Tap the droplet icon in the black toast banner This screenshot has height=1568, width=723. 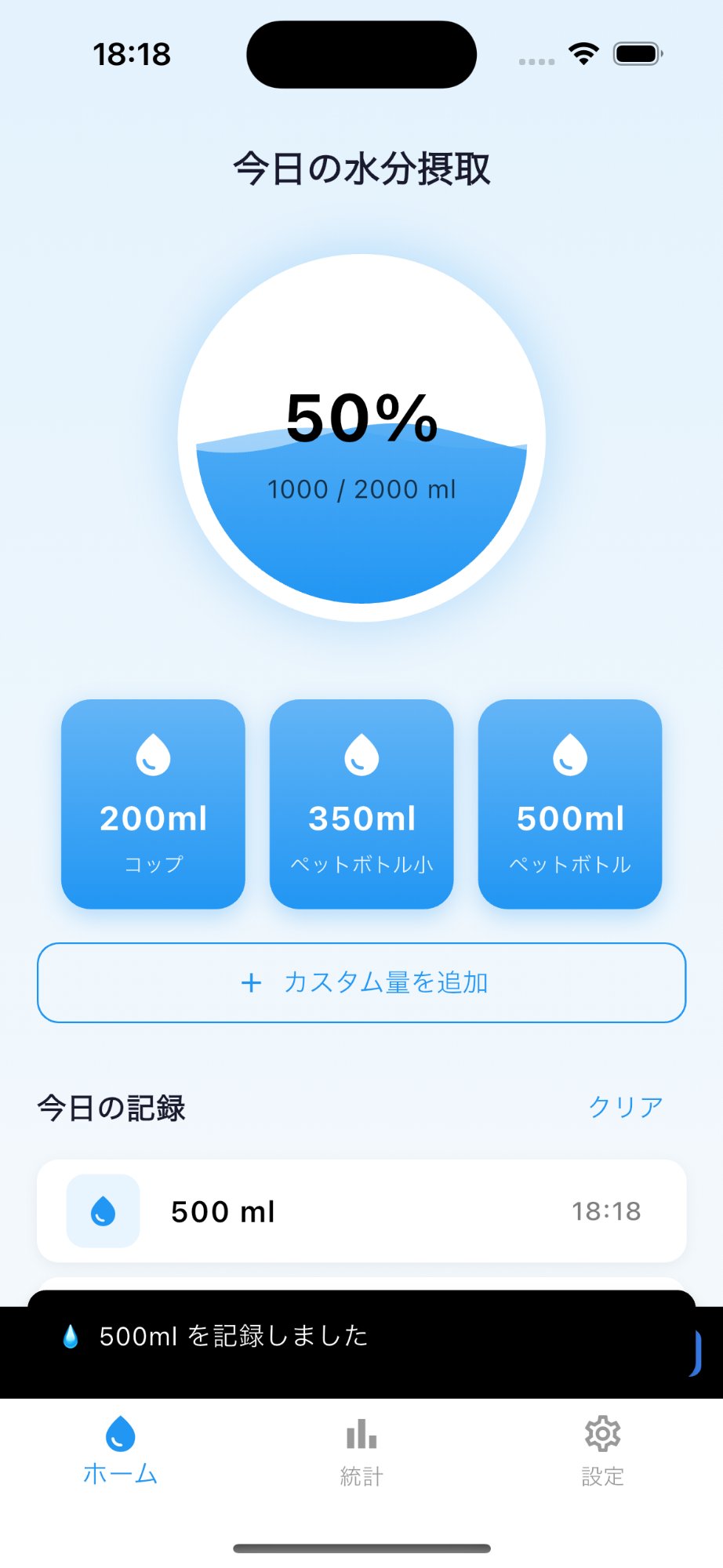click(x=70, y=1337)
